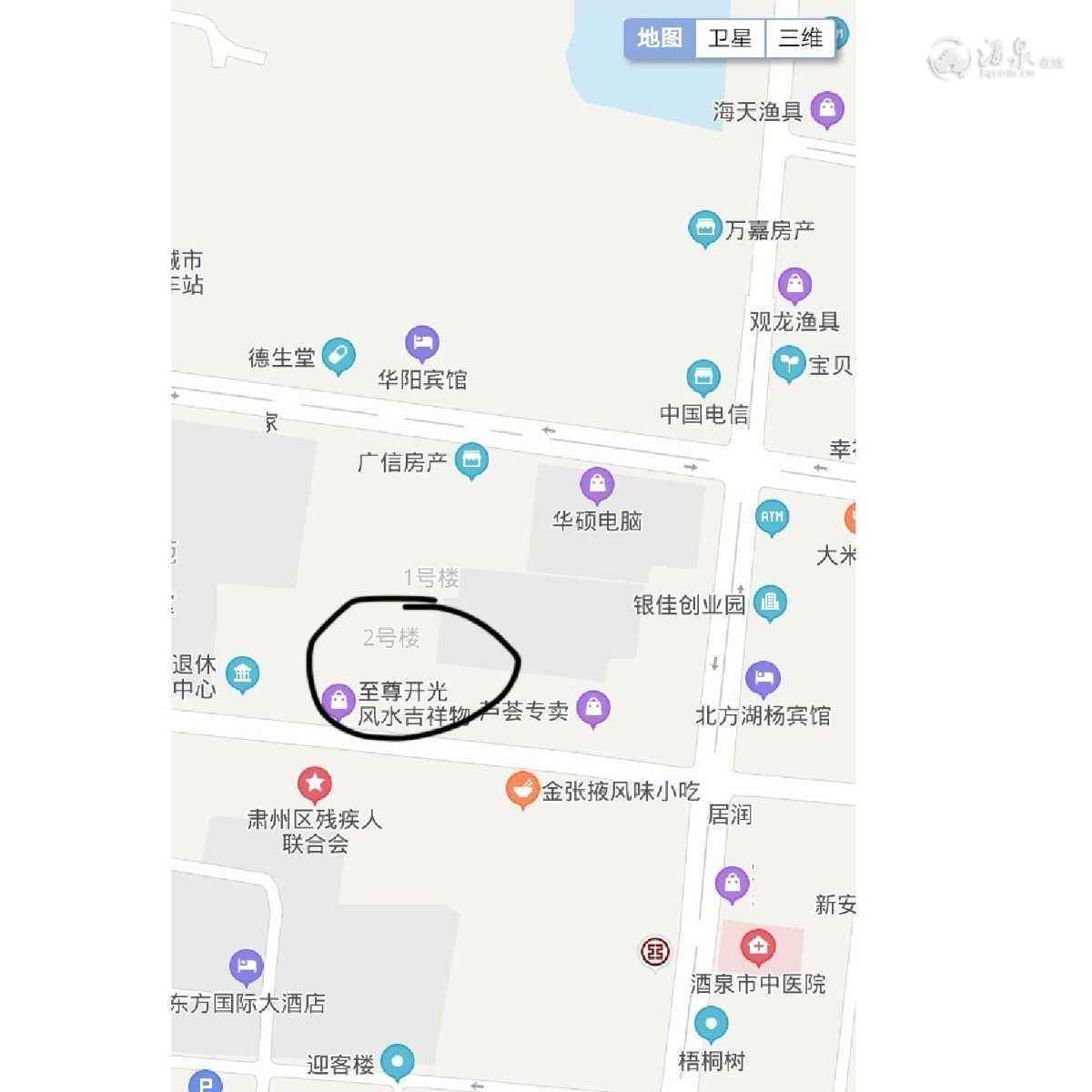This screenshot has height=1092, width=1092.
Task: Open the 中国电信 marker
Action: tap(702, 377)
